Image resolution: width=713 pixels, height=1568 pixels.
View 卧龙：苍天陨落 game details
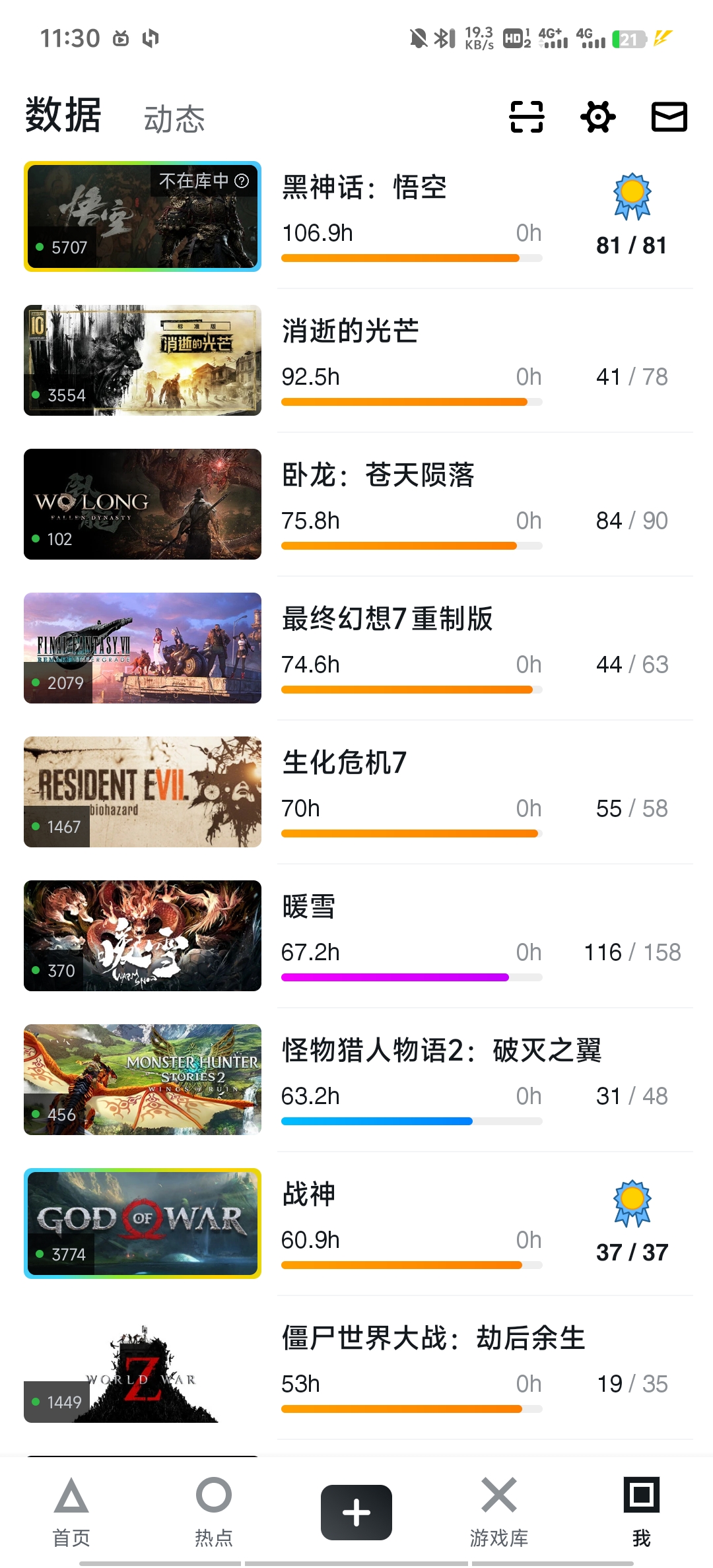pos(378,475)
